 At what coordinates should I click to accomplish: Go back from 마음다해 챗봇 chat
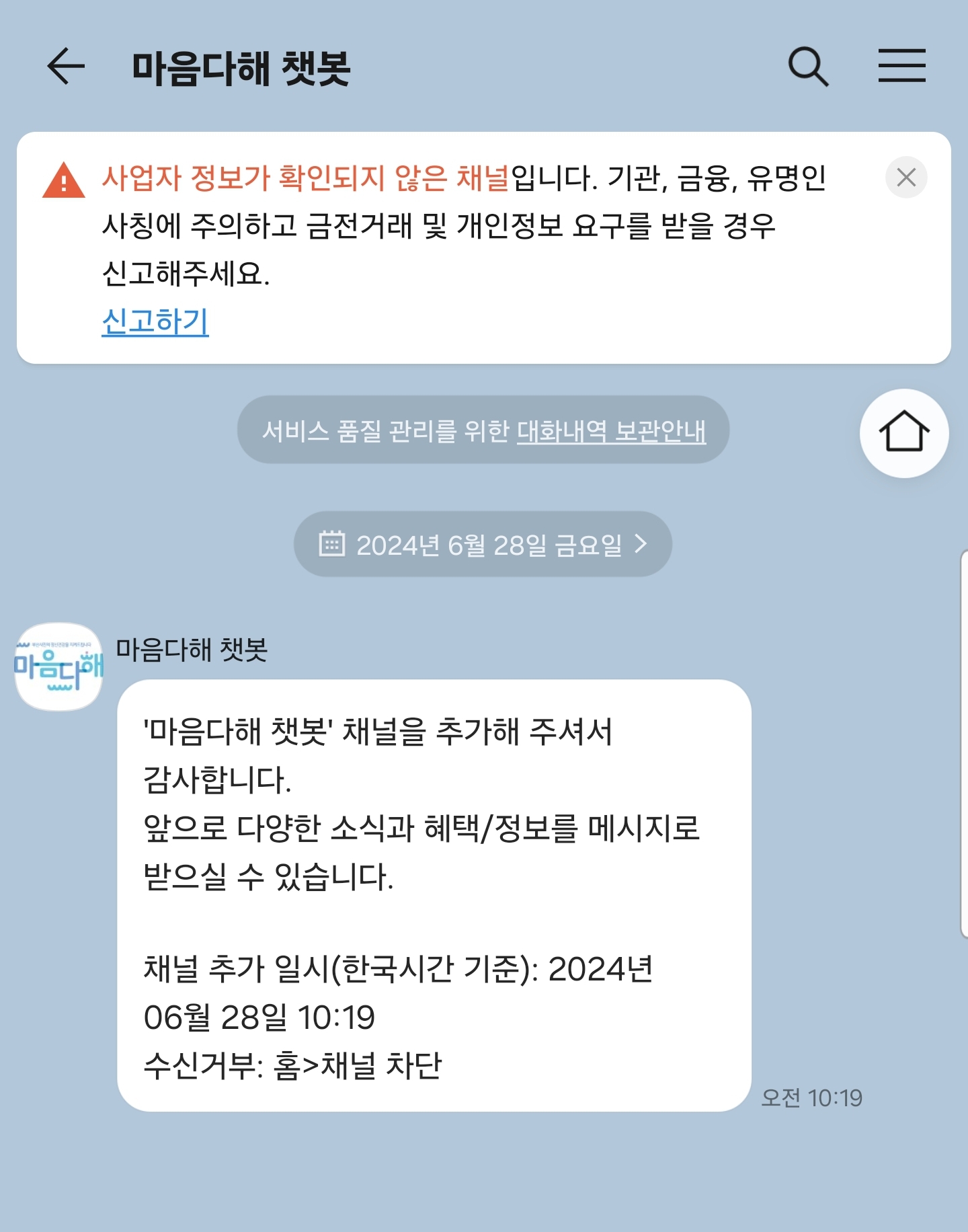[x=66, y=67]
